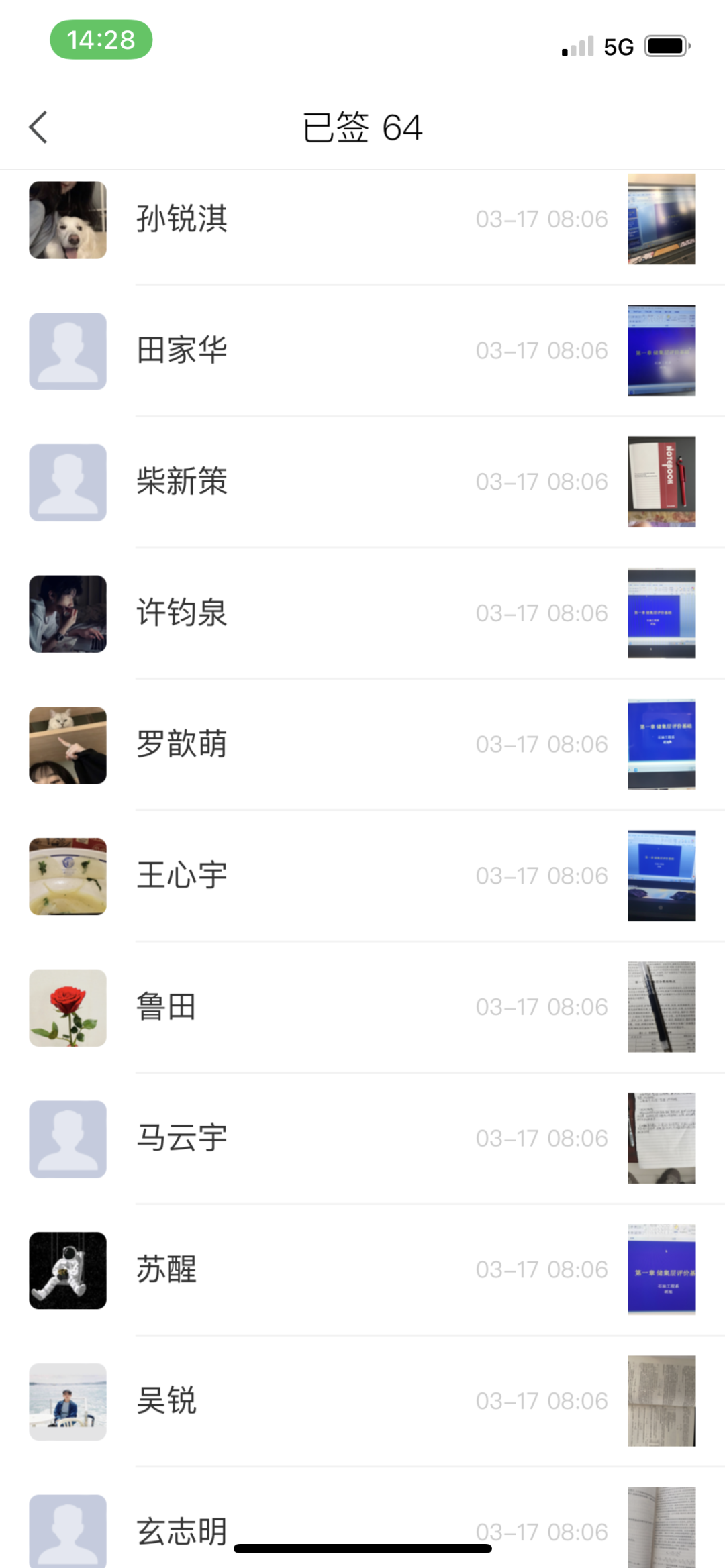725x1568 pixels.
Task: Enlarge 吴锐's sign-in photo
Action: click(x=661, y=1401)
